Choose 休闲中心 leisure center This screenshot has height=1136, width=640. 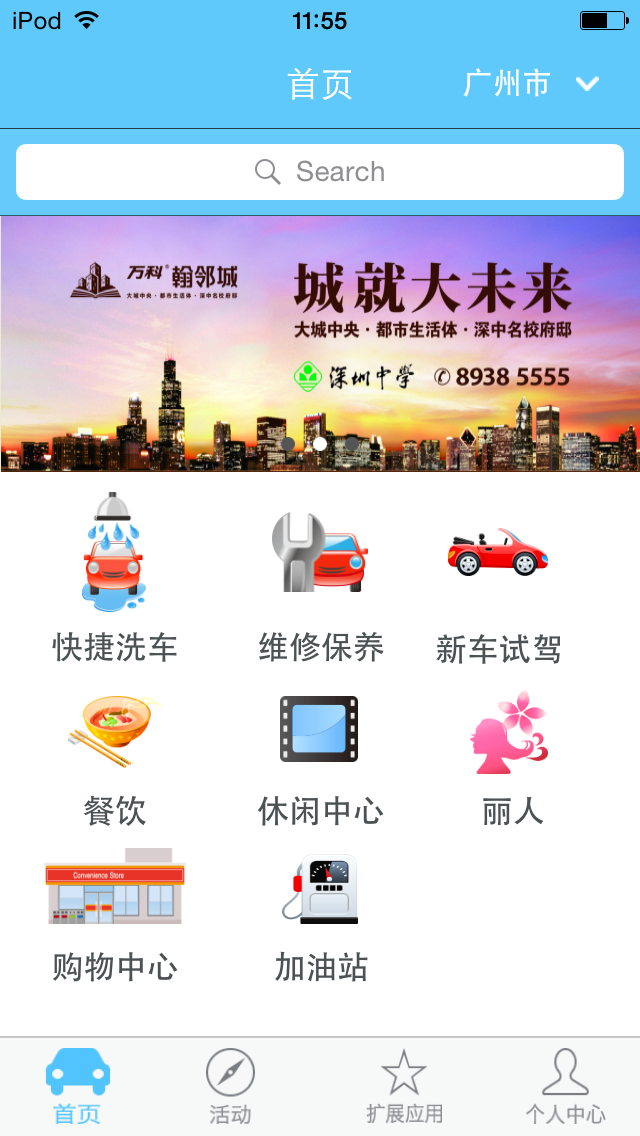pyautogui.click(x=320, y=761)
